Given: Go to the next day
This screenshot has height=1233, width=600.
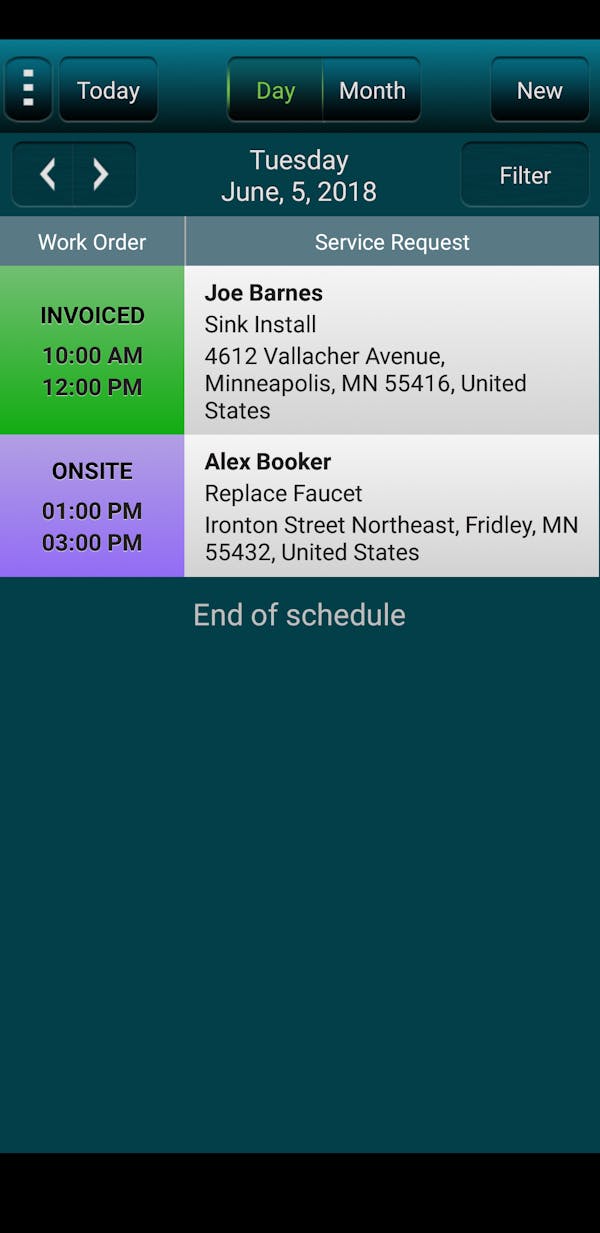Looking at the screenshot, I should (101, 175).
